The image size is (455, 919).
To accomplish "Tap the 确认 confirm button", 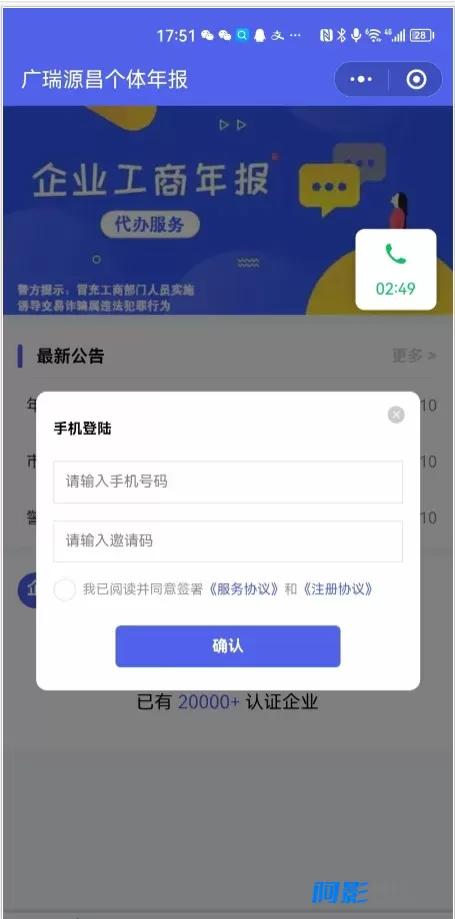I will click(x=228, y=646).
